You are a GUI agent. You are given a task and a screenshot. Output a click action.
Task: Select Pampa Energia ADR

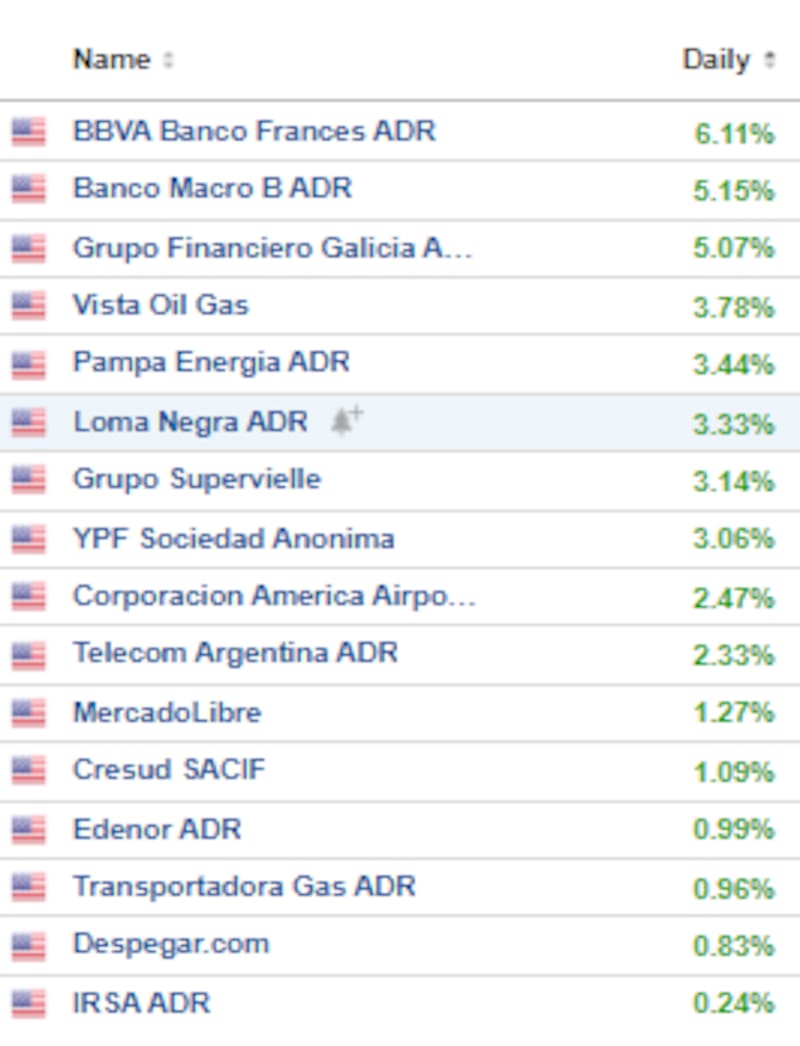point(211,362)
